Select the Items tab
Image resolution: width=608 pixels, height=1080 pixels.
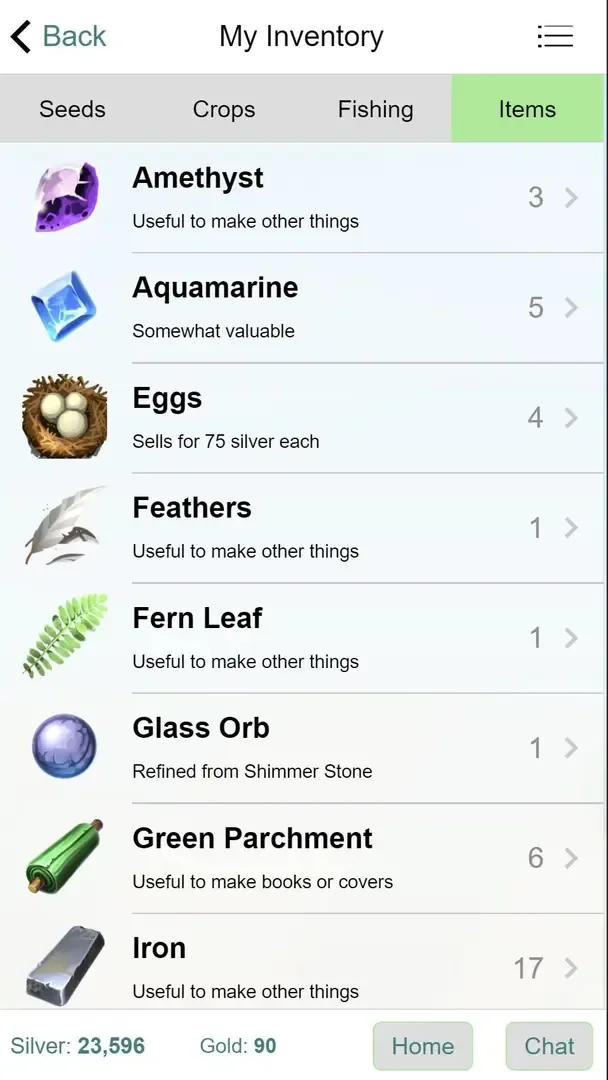pos(527,109)
